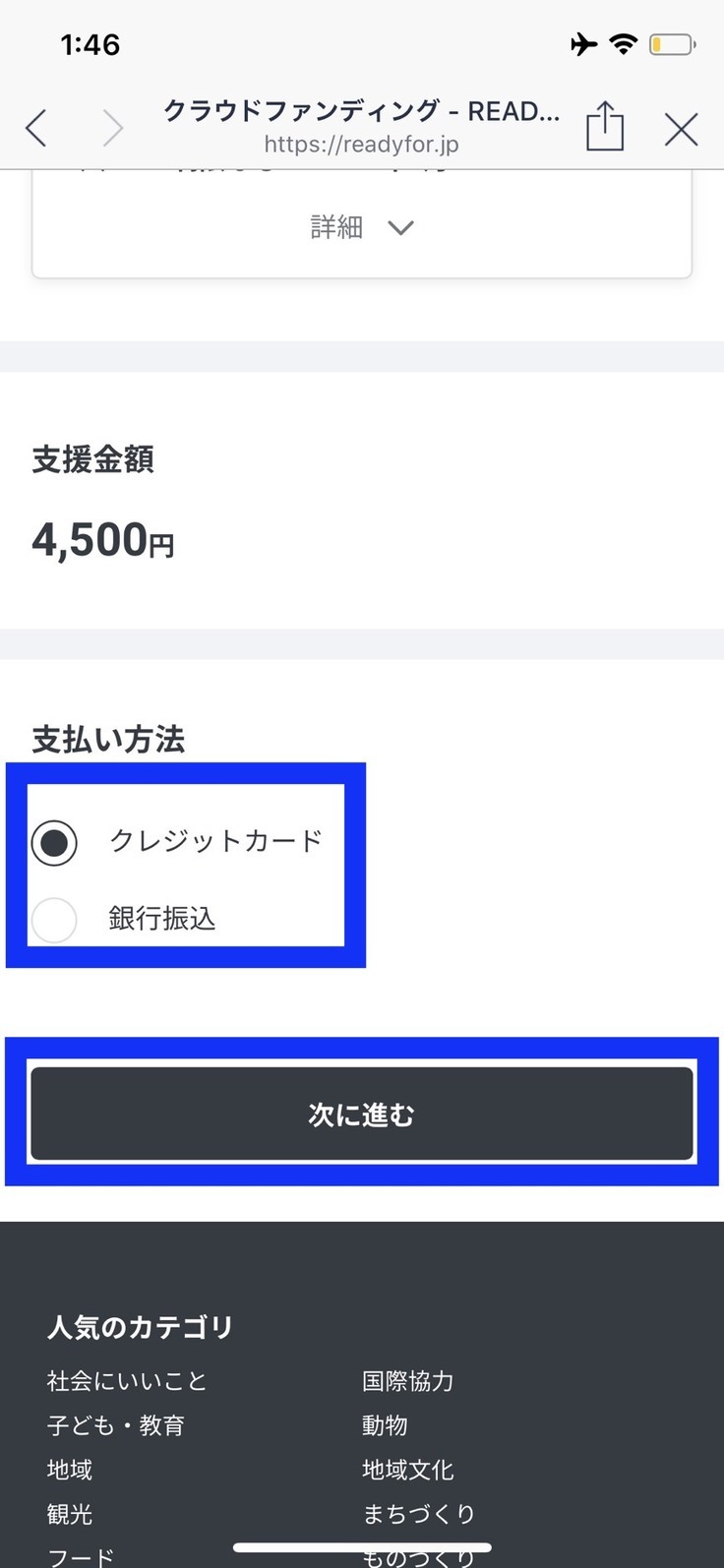
Task: Open the まちづくり category
Action: pyautogui.click(x=418, y=1514)
